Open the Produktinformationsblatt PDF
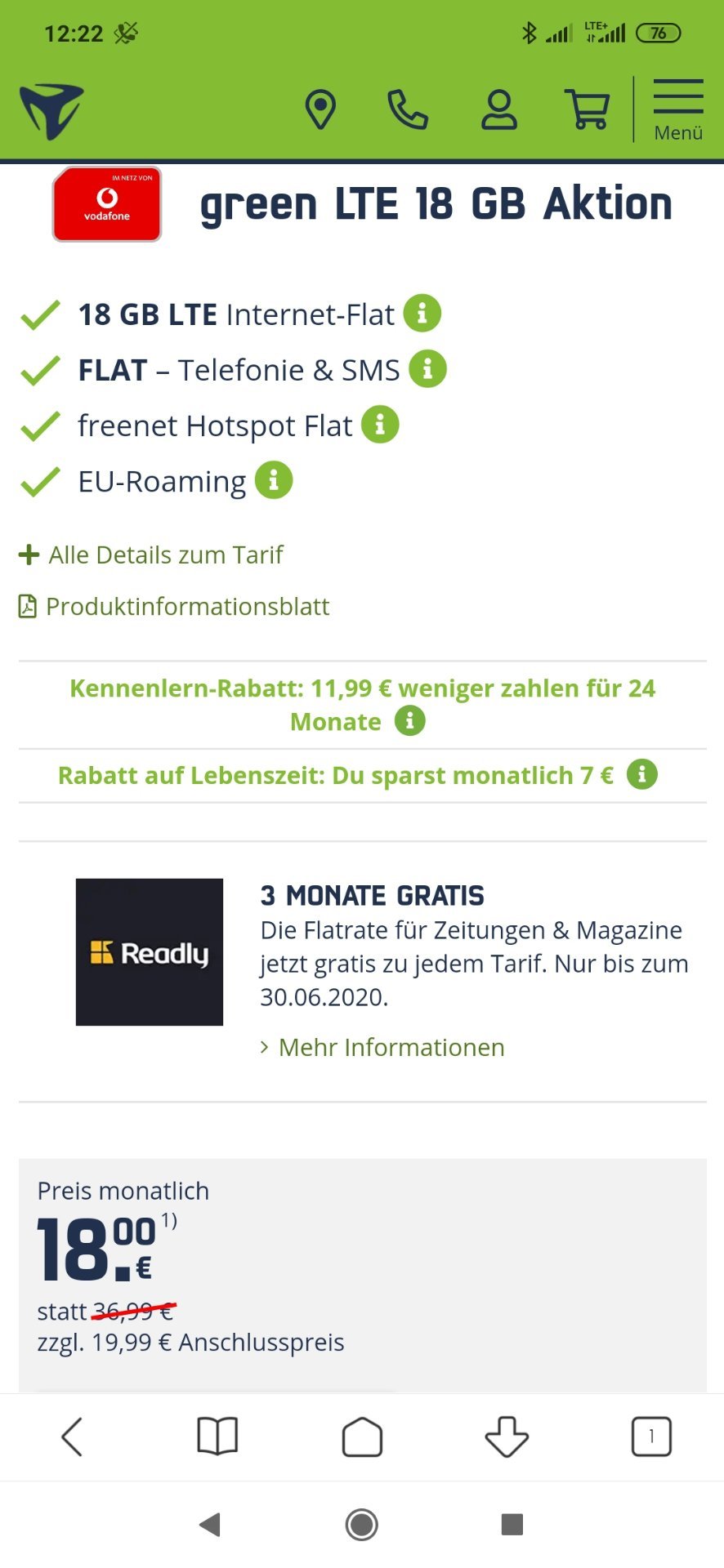 pos(174,606)
